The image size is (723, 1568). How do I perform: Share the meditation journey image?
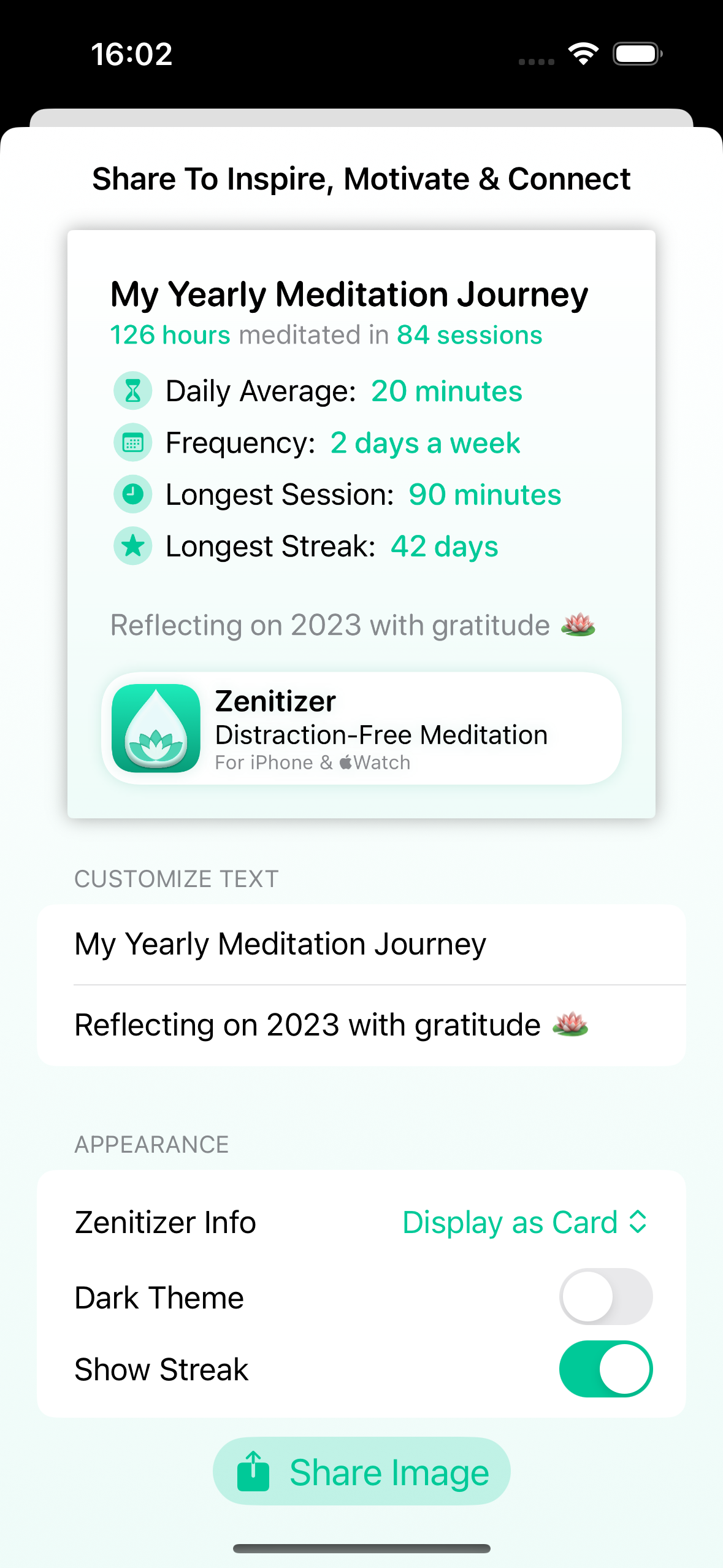[361, 1472]
